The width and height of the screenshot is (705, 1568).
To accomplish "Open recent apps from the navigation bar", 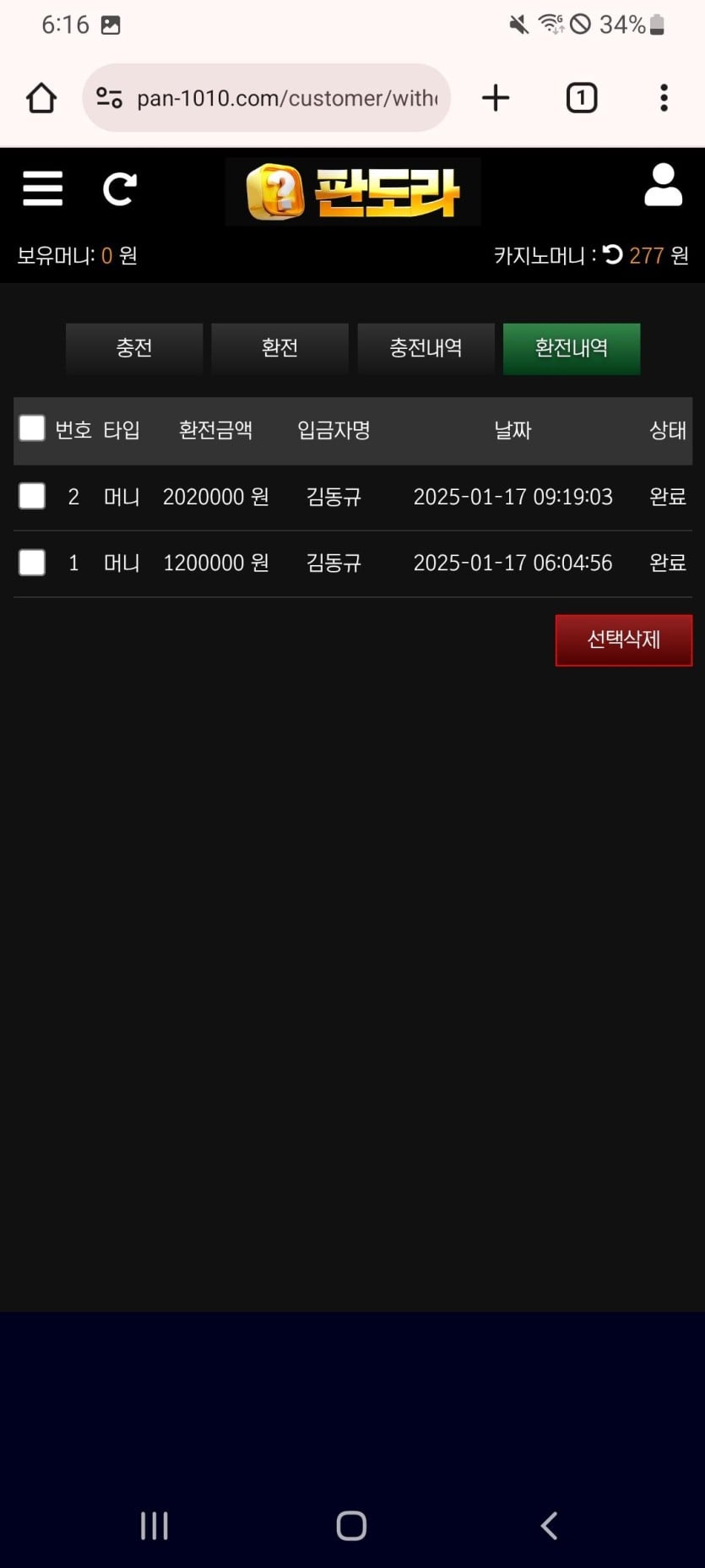I will point(155,1526).
